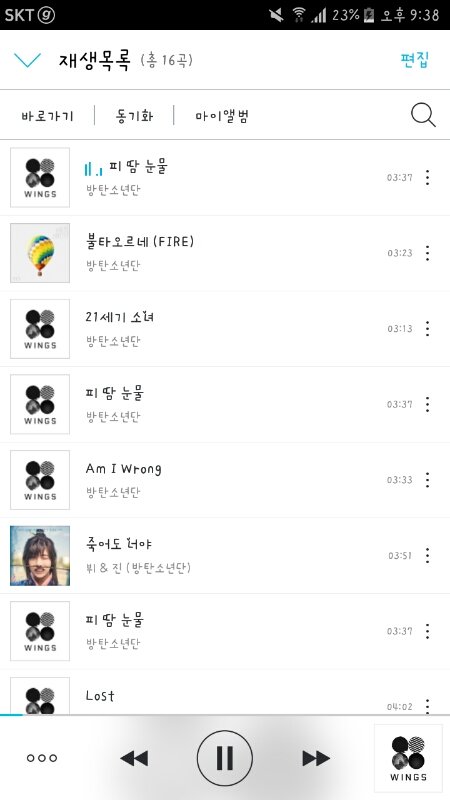Pause the current song

(224, 758)
